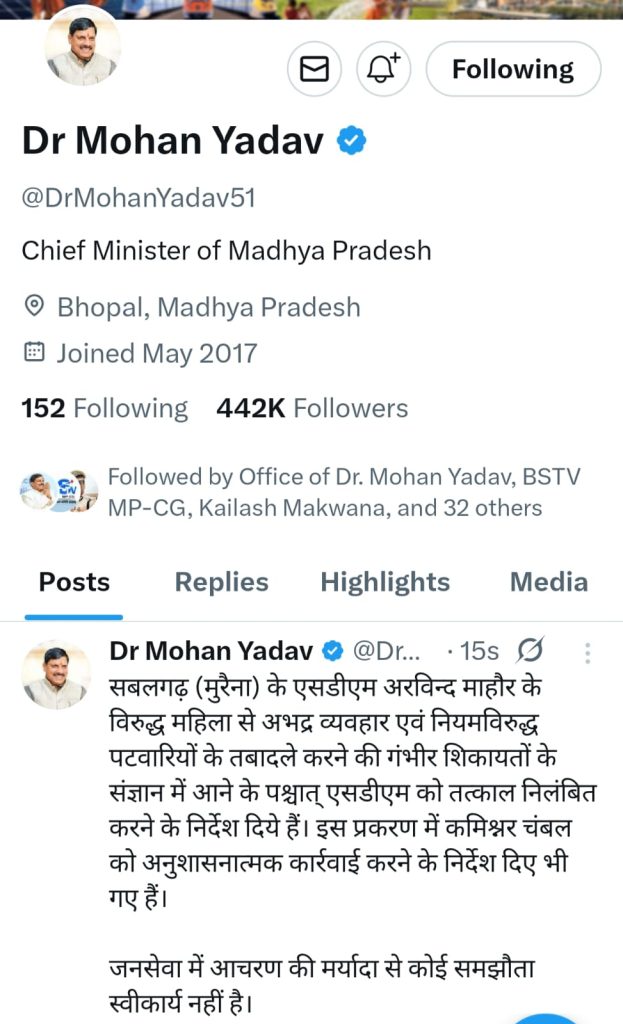Tap the Following button
The width and height of the screenshot is (623, 1024).
click(x=513, y=69)
